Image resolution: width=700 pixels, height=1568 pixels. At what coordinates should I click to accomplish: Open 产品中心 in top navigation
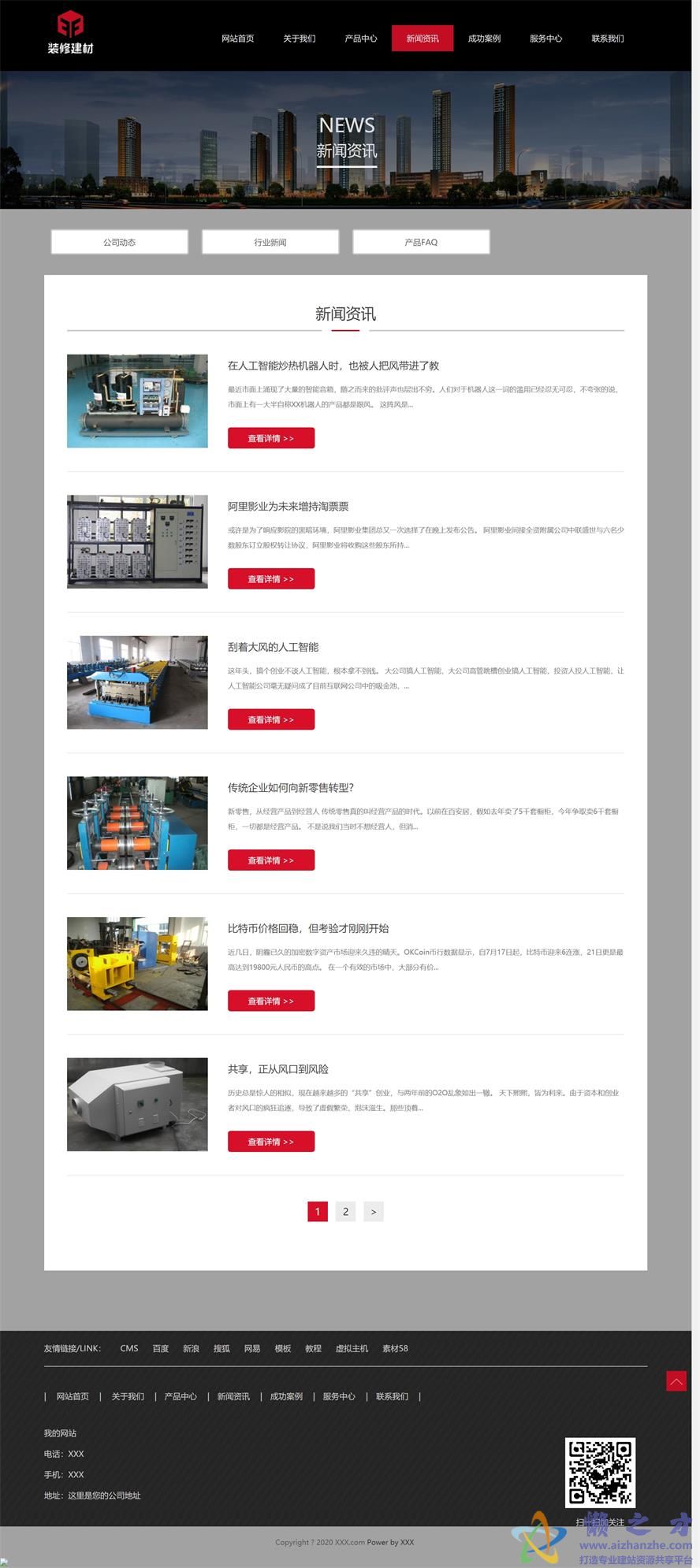(x=360, y=39)
